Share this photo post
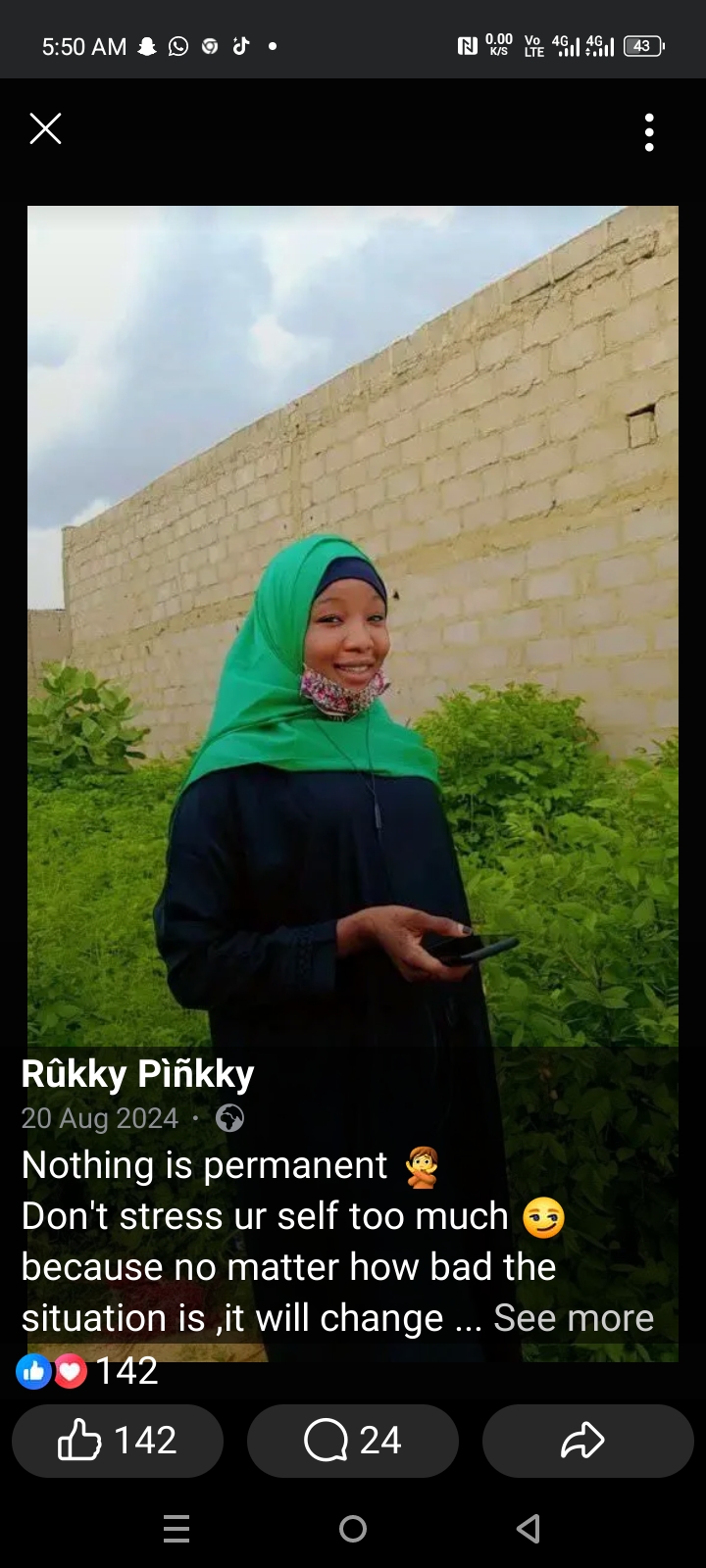The image size is (706, 1568). tap(586, 1441)
